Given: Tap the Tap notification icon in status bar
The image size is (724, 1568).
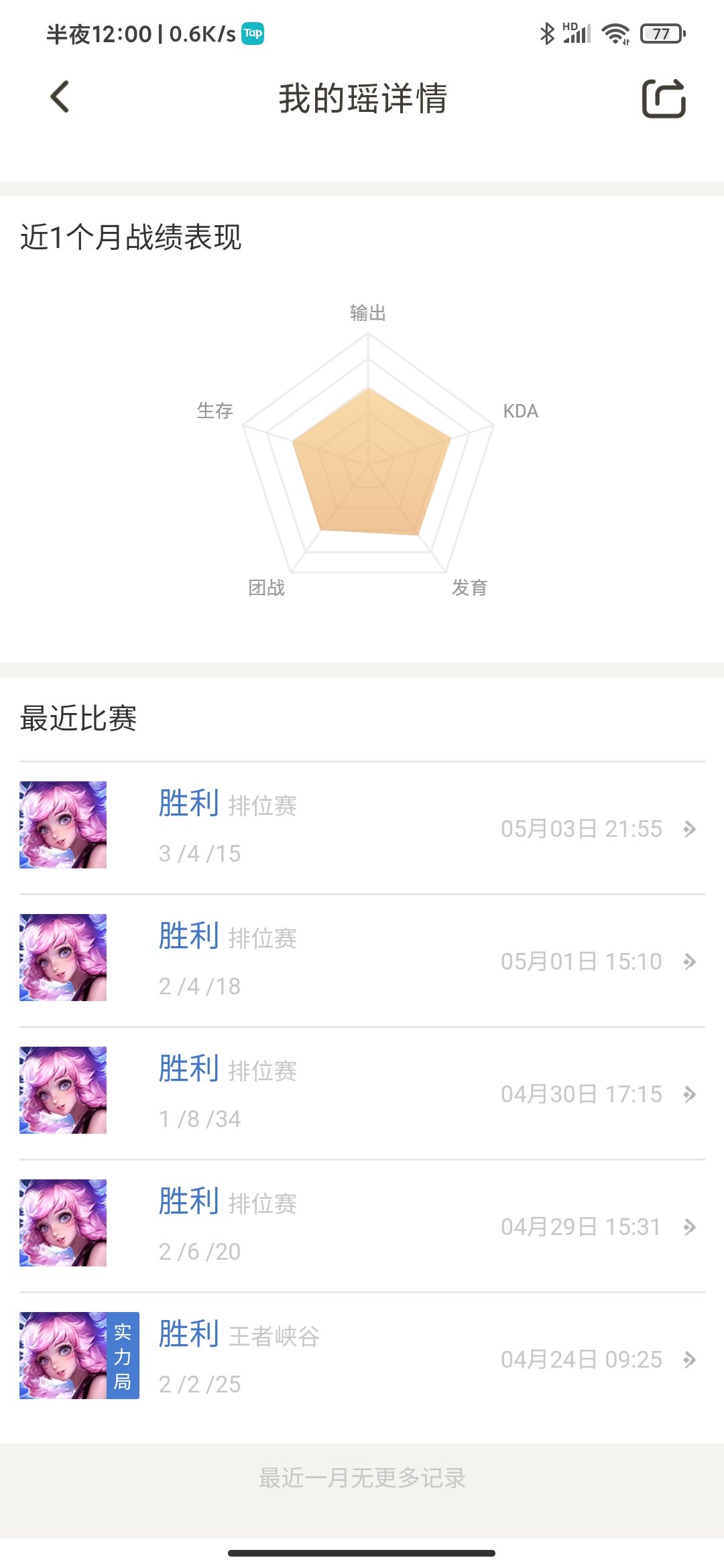Looking at the screenshot, I should (x=251, y=33).
